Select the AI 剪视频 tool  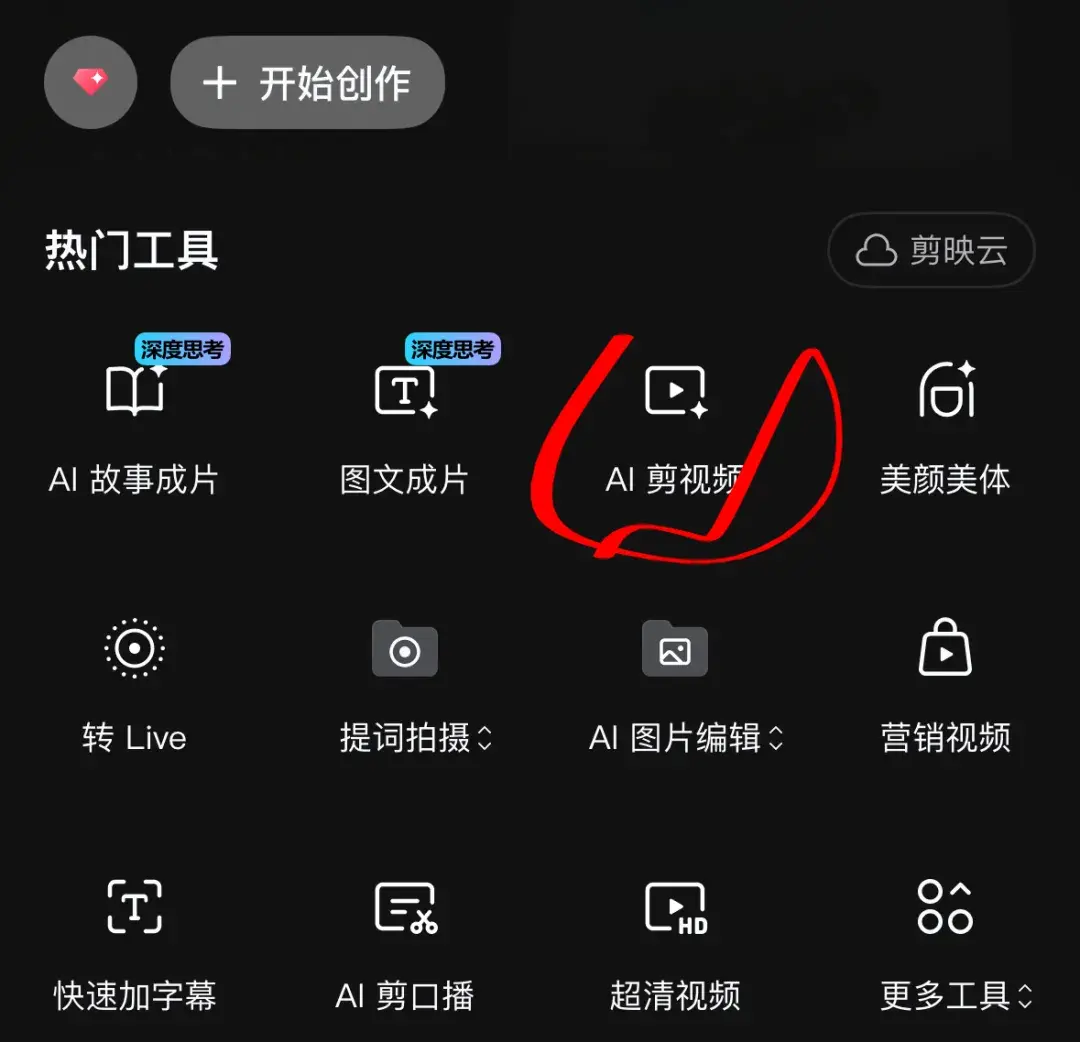675,422
